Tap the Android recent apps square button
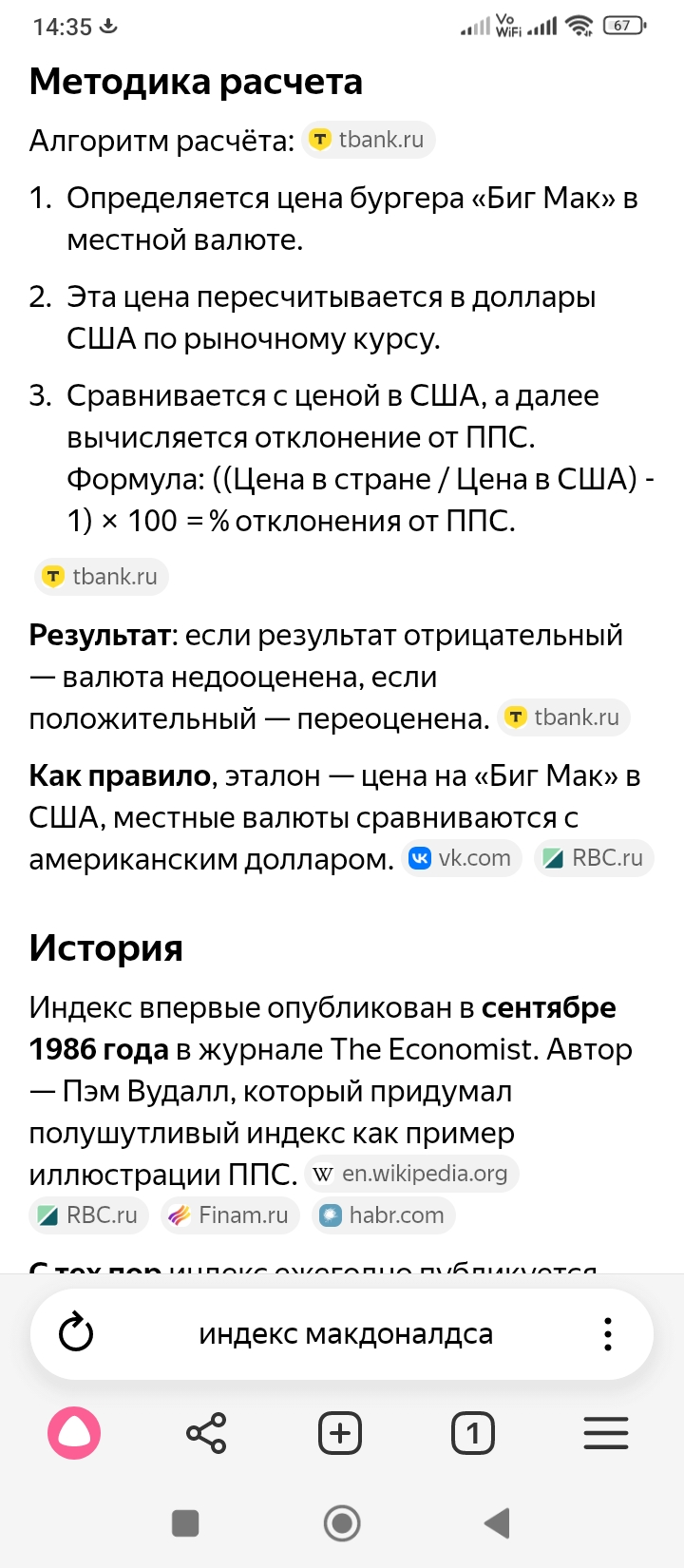 pyautogui.click(x=185, y=1523)
